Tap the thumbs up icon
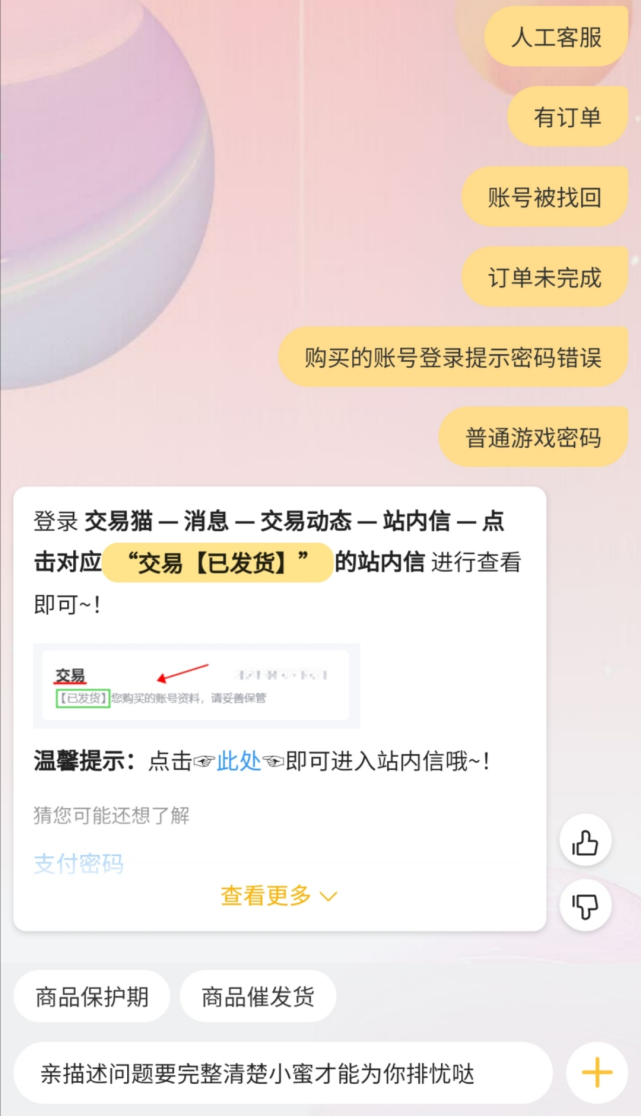Screen dimensions: 641x1116 click(x=585, y=843)
